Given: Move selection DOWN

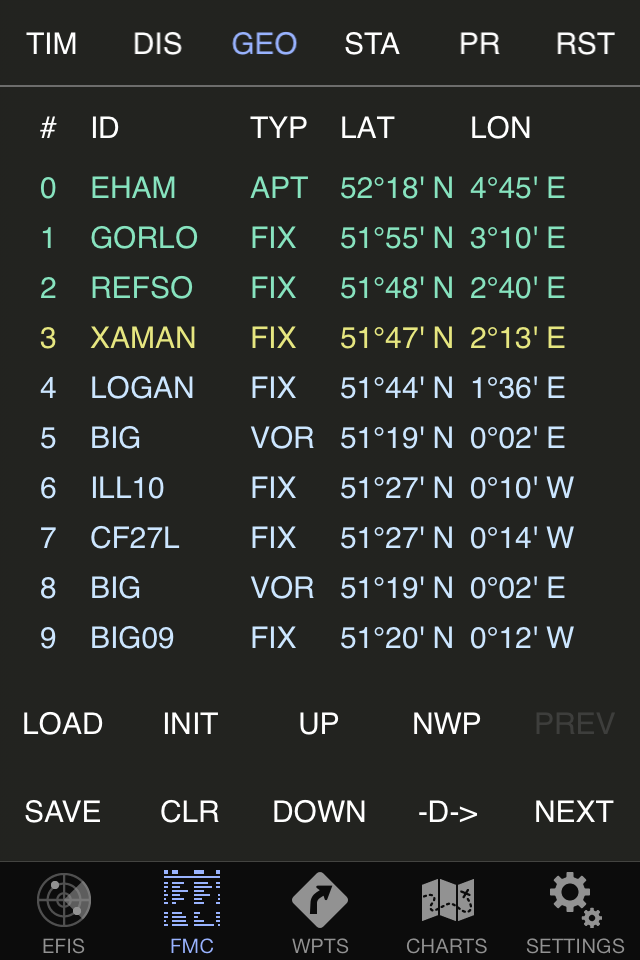Looking at the screenshot, I should 319,812.
